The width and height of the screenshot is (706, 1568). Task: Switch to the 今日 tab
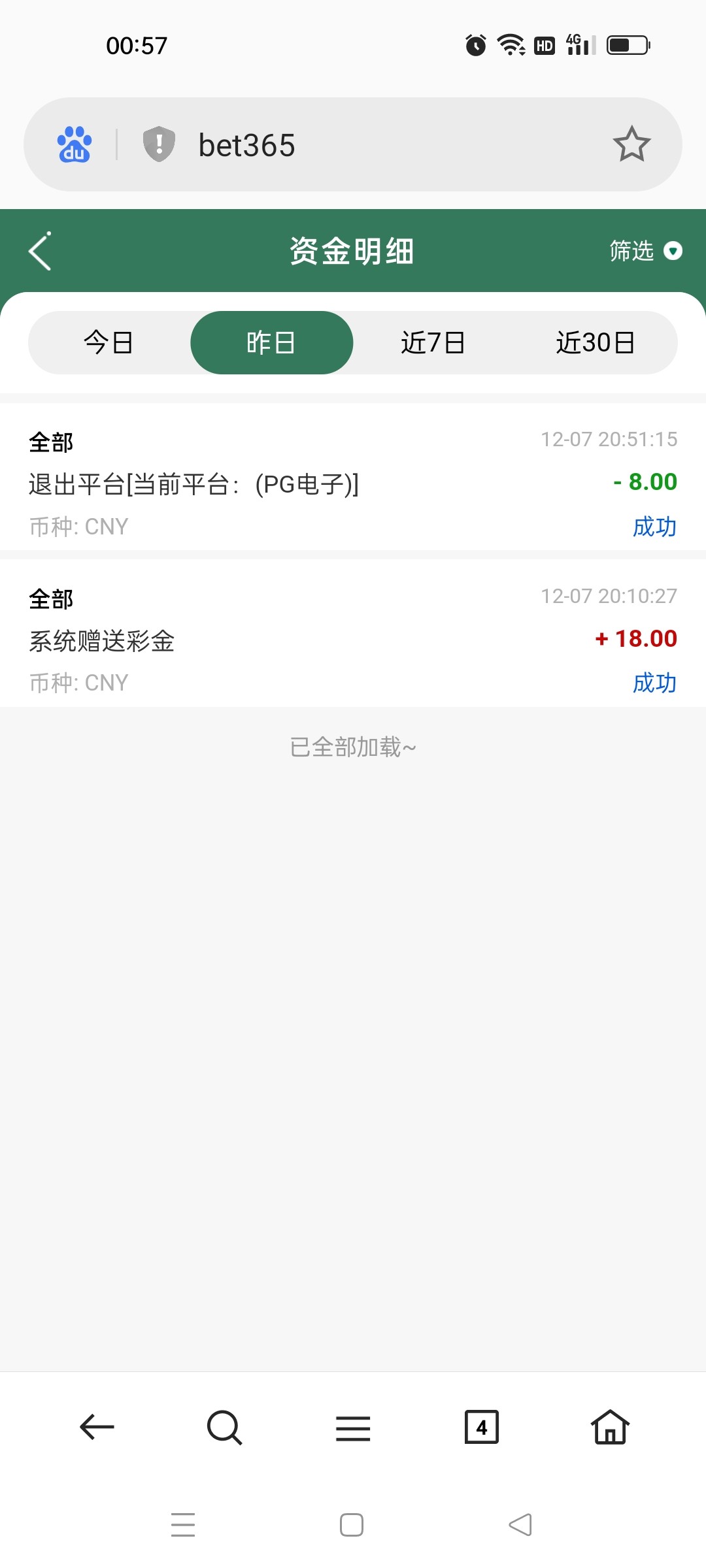[x=109, y=343]
